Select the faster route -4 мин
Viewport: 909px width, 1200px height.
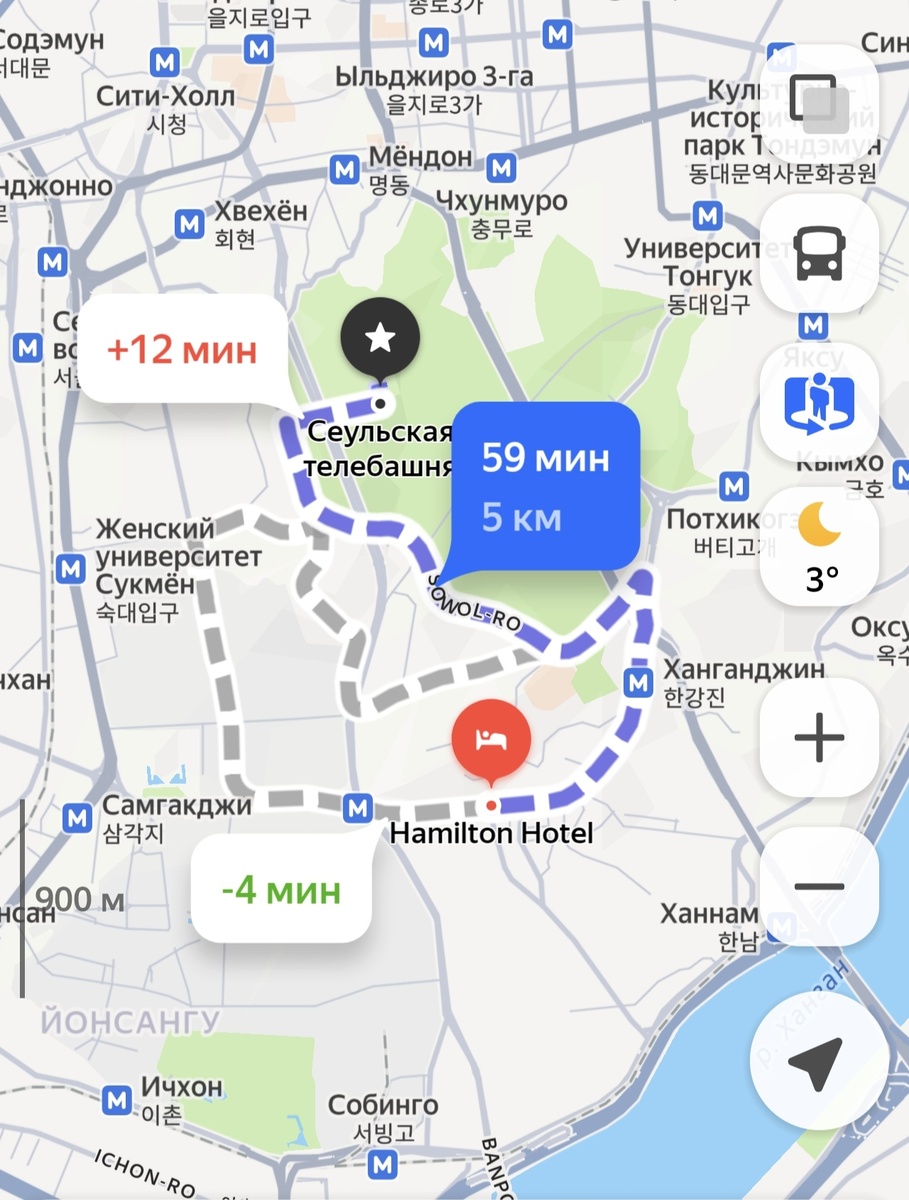point(282,889)
